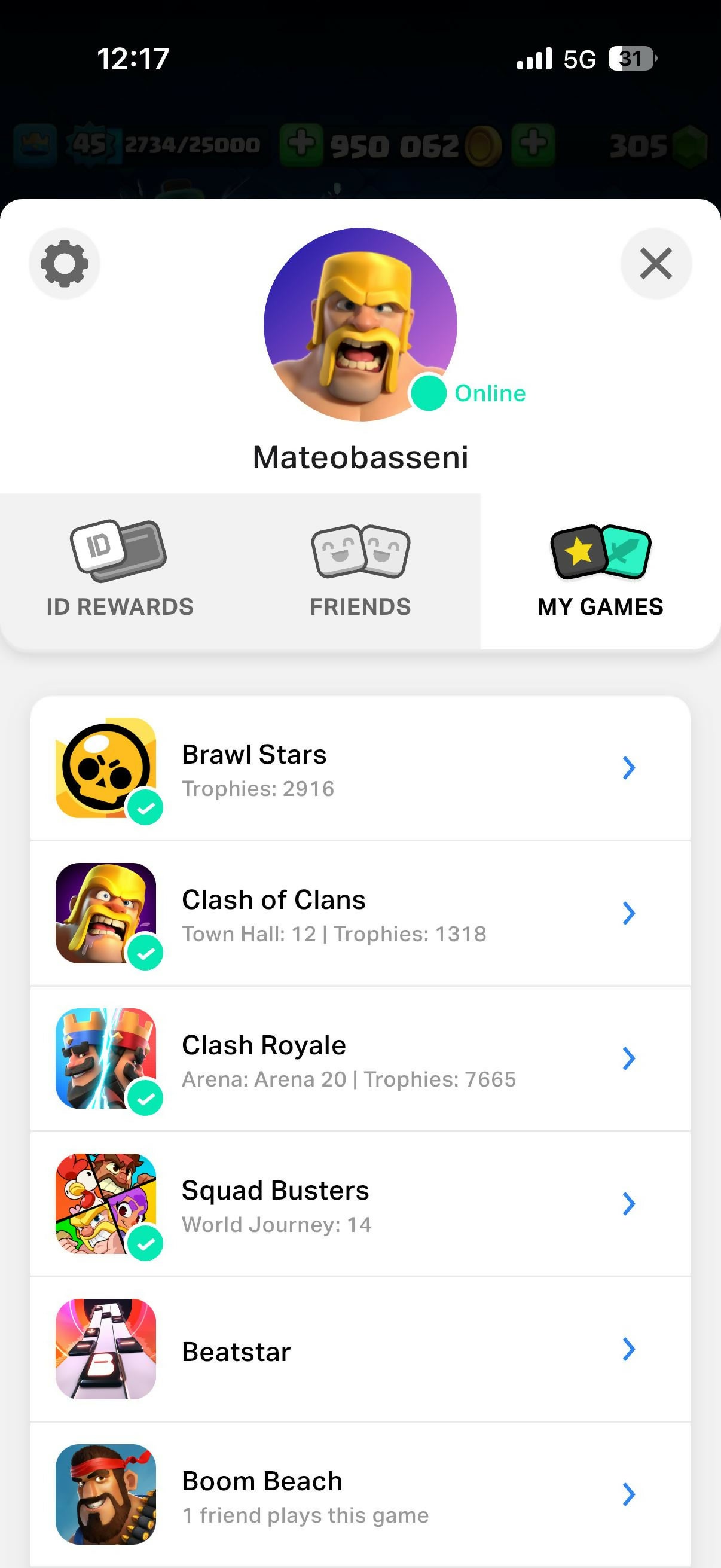
Task: Open the Squad Busters row
Action: 360,1204
